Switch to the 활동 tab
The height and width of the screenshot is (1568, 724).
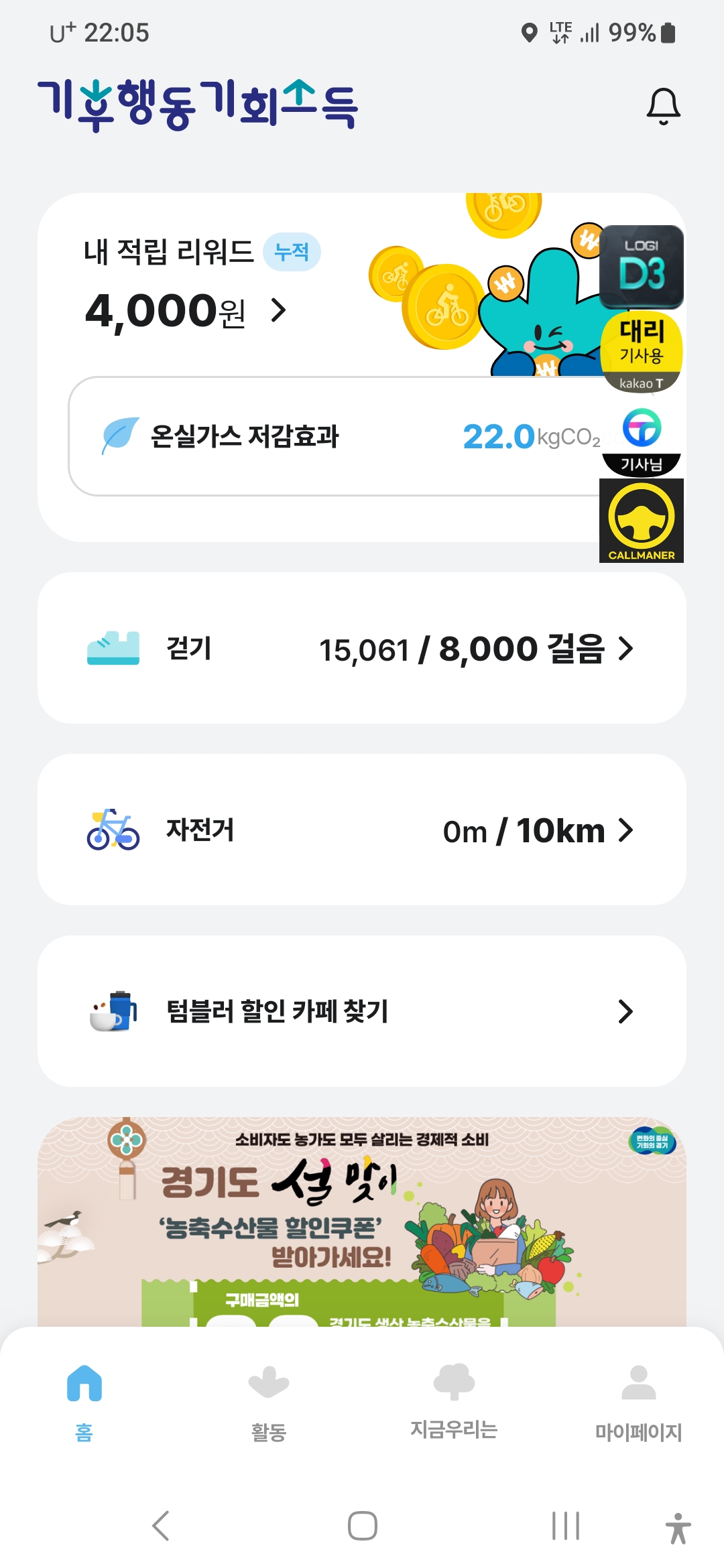coord(269,1402)
